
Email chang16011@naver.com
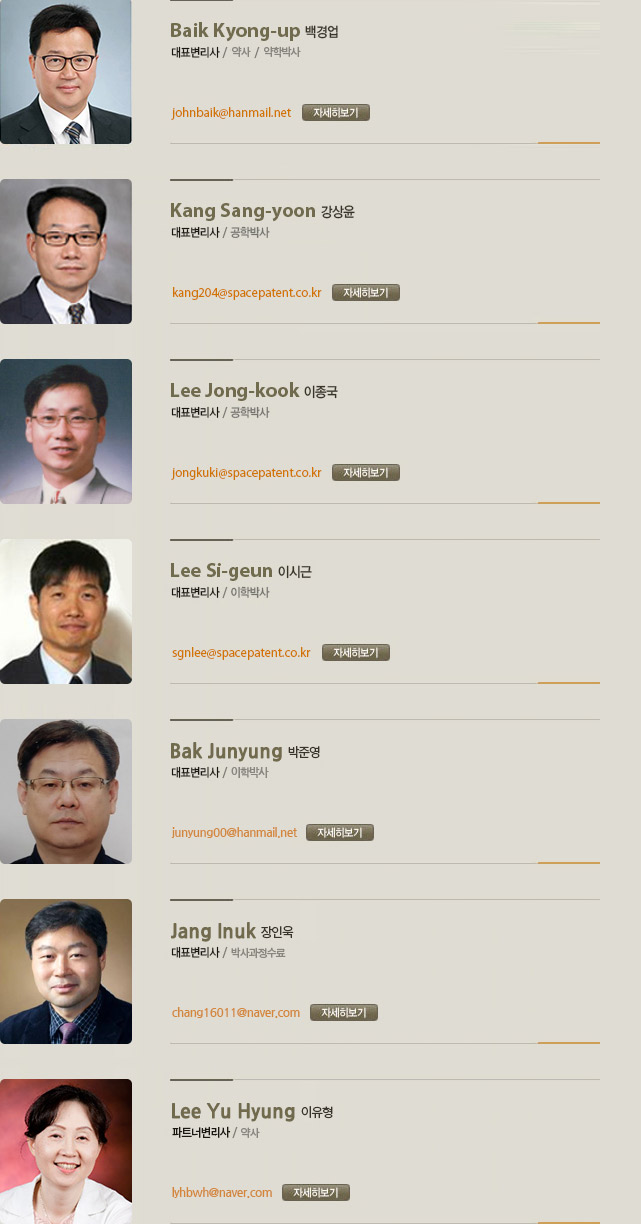[x=236, y=1013]
